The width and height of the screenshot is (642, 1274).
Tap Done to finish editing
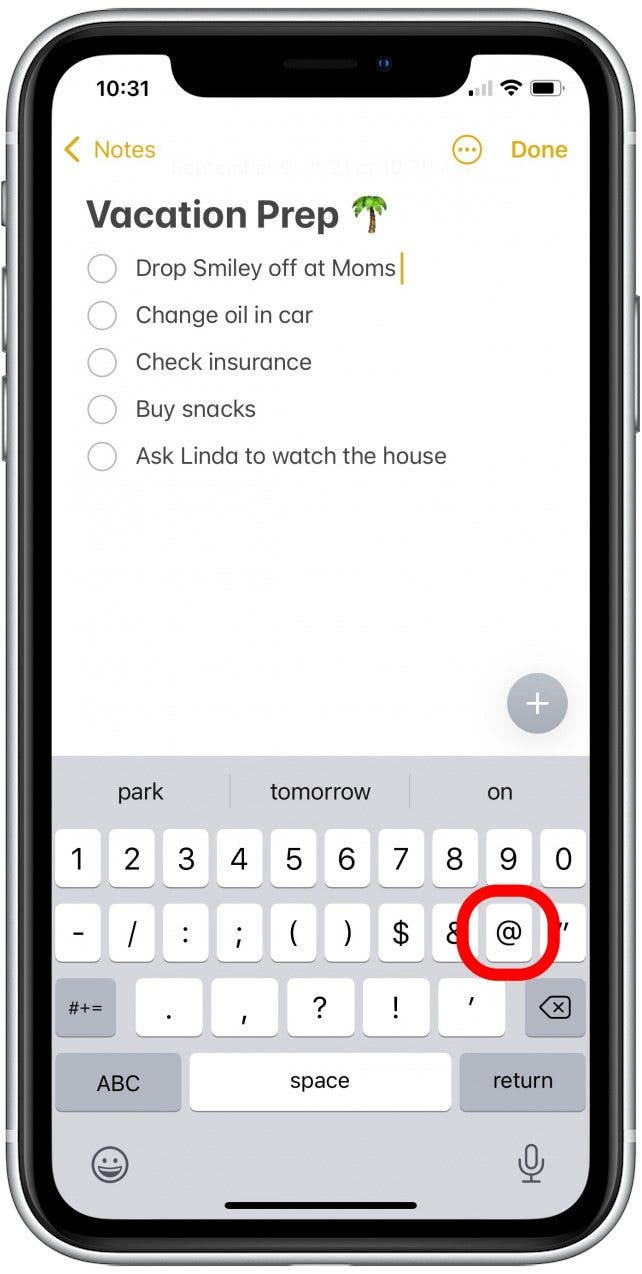pyautogui.click(x=539, y=150)
